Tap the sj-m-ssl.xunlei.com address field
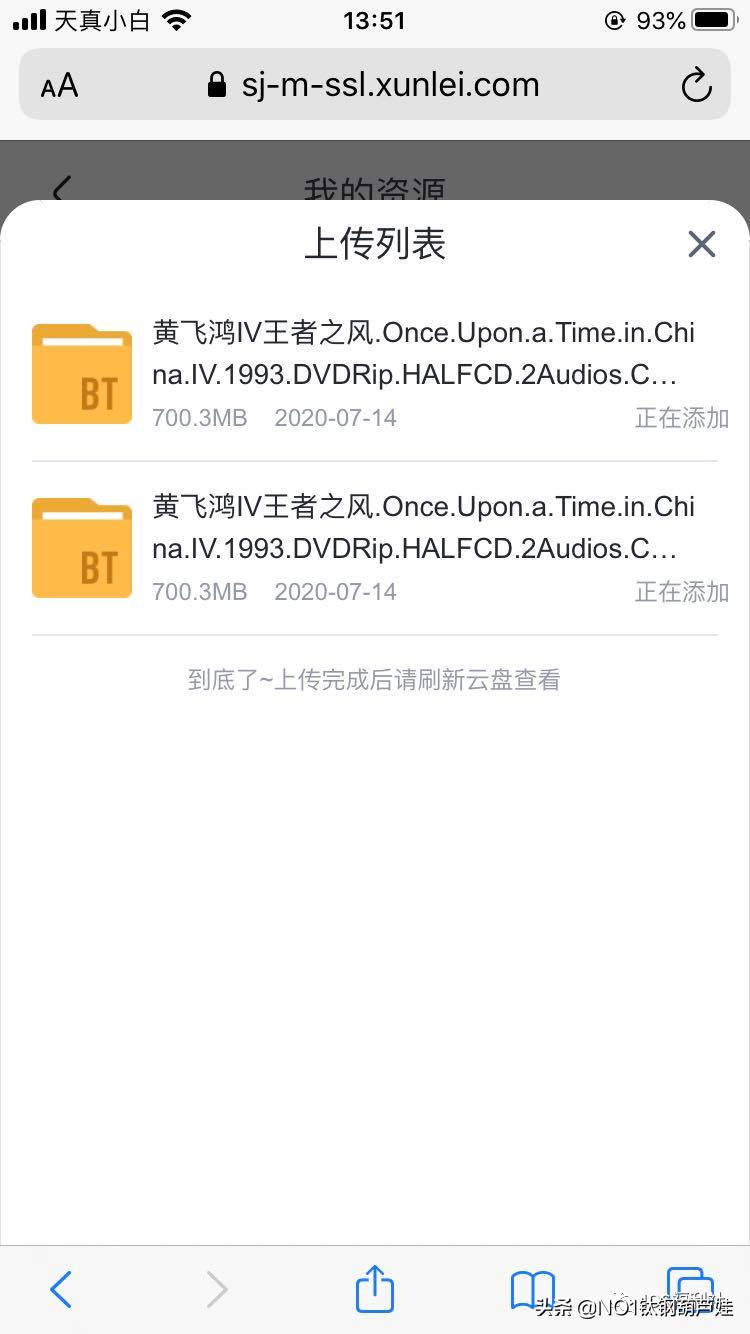 [x=390, y=85]
